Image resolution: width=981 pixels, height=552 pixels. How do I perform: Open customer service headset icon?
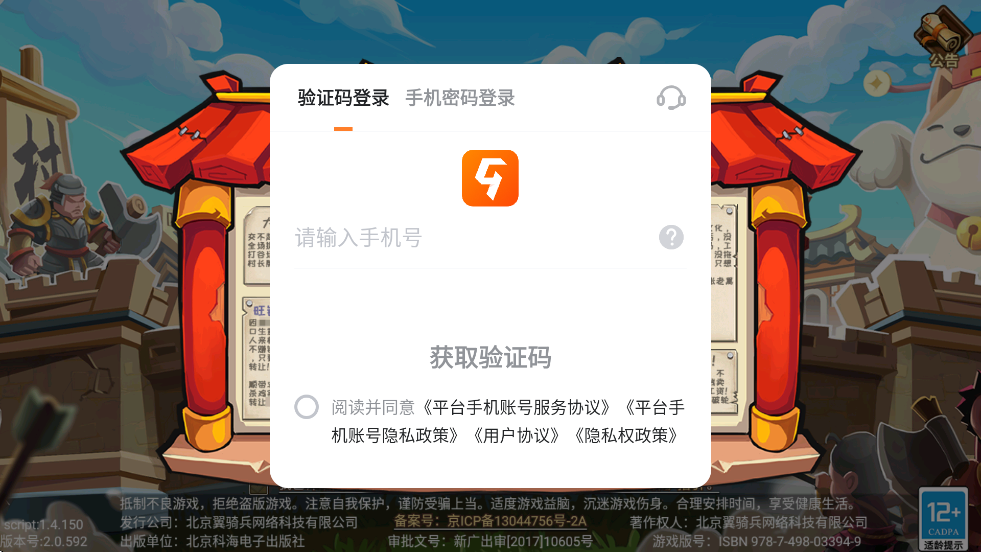[671, 98]
